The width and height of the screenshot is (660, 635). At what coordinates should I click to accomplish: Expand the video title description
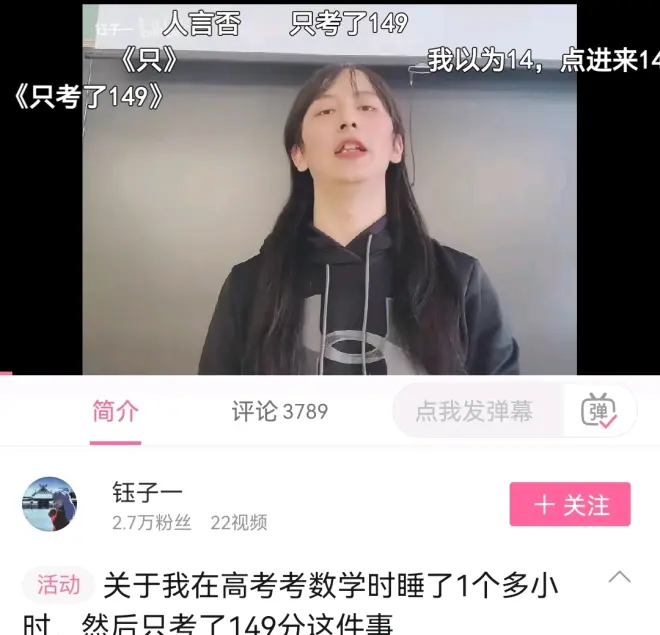pos(620,577)
